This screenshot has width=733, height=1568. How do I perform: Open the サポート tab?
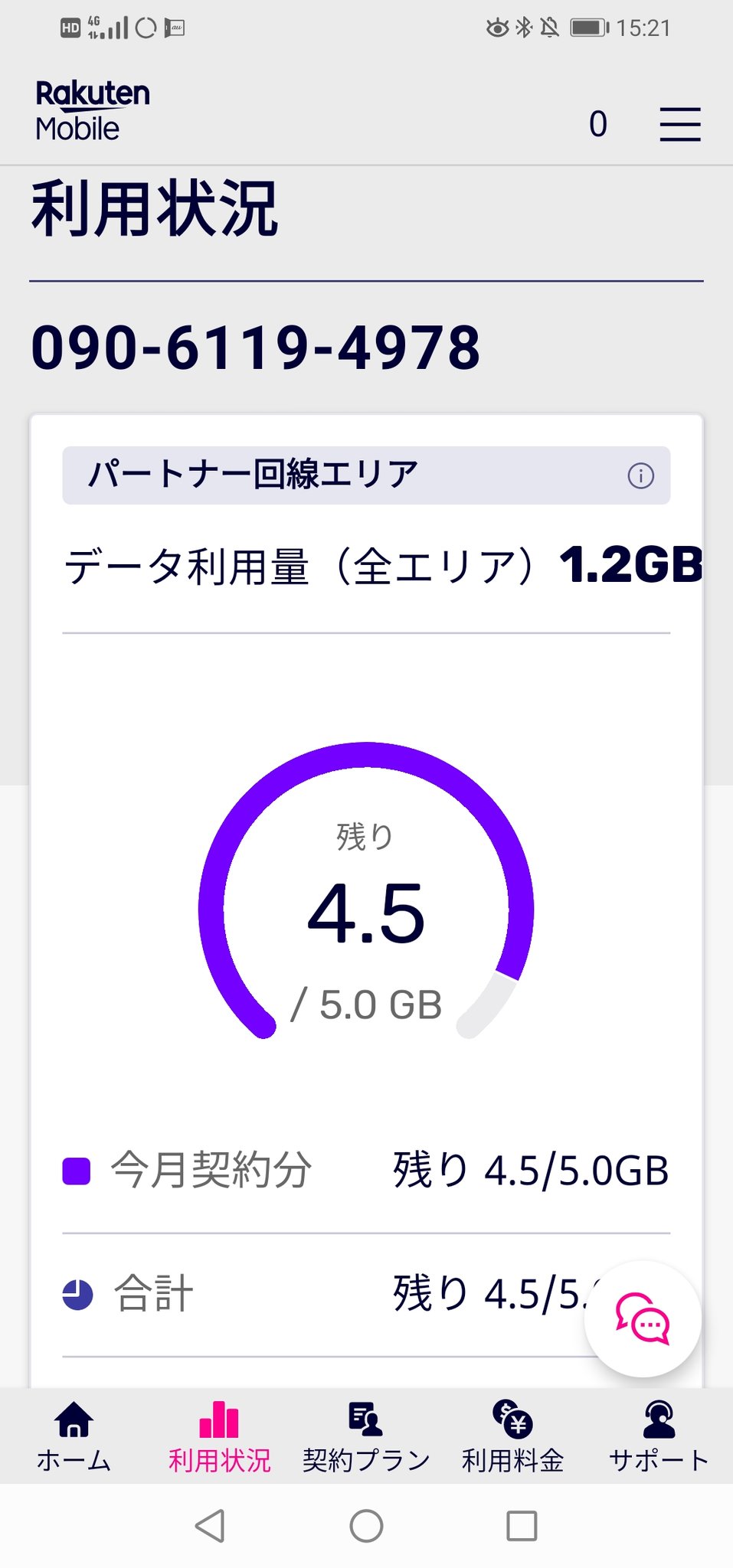659,1437
